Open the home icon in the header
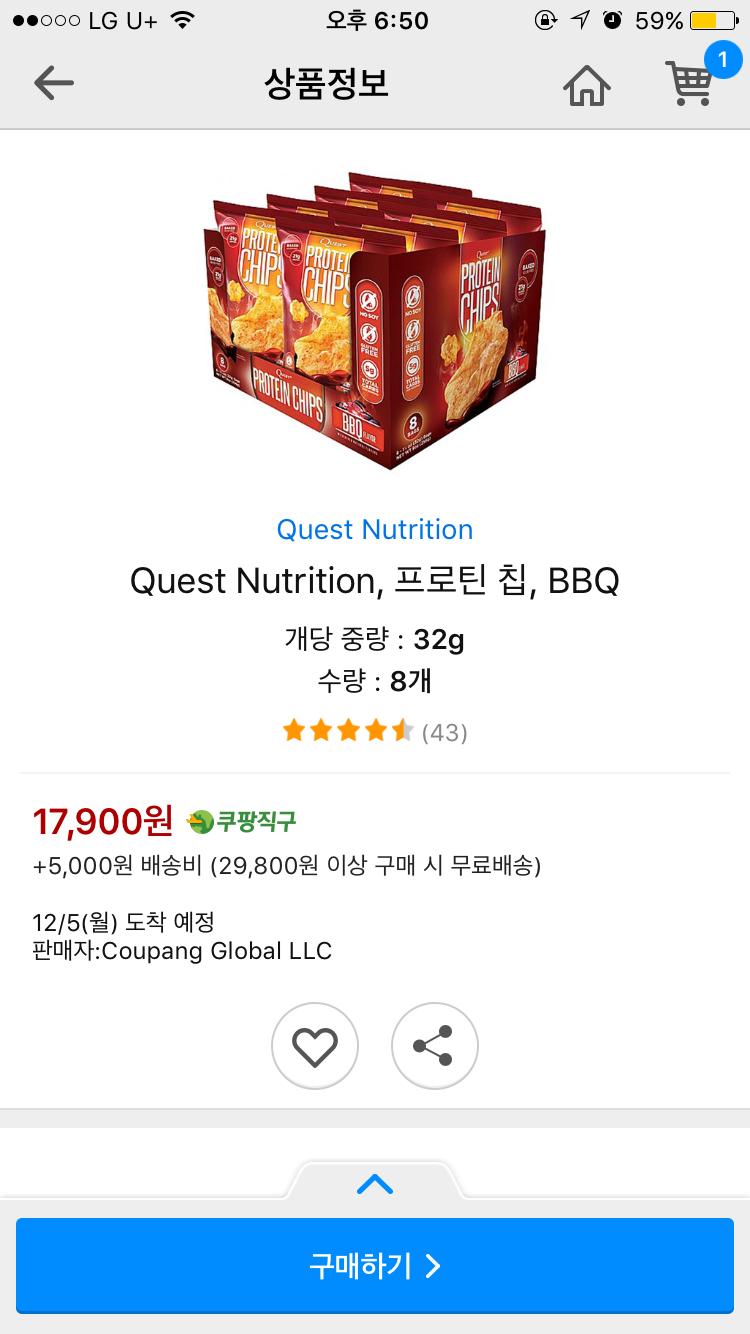This screenshot has width=750, height=1334. click(587, 85)
